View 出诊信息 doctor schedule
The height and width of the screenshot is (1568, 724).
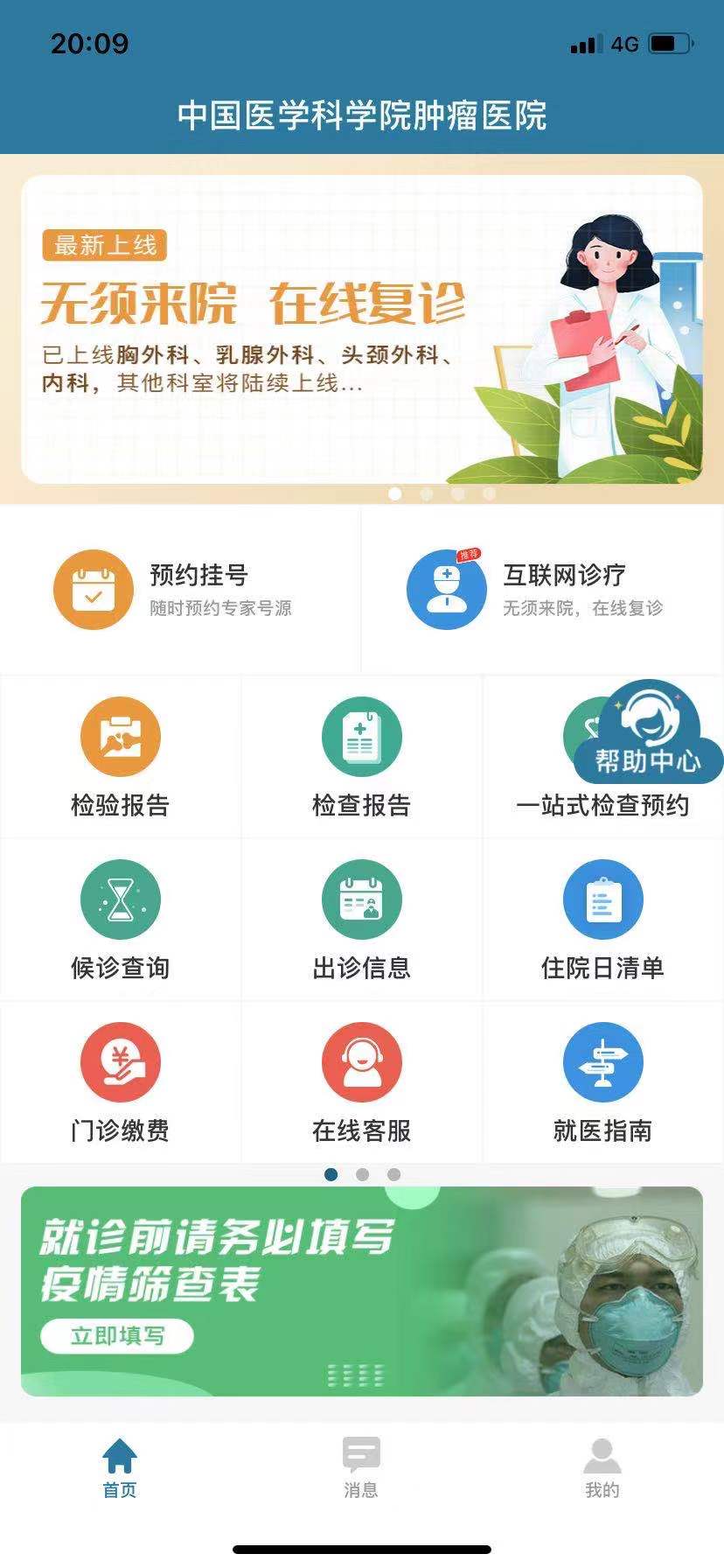[x=361, y=919]
